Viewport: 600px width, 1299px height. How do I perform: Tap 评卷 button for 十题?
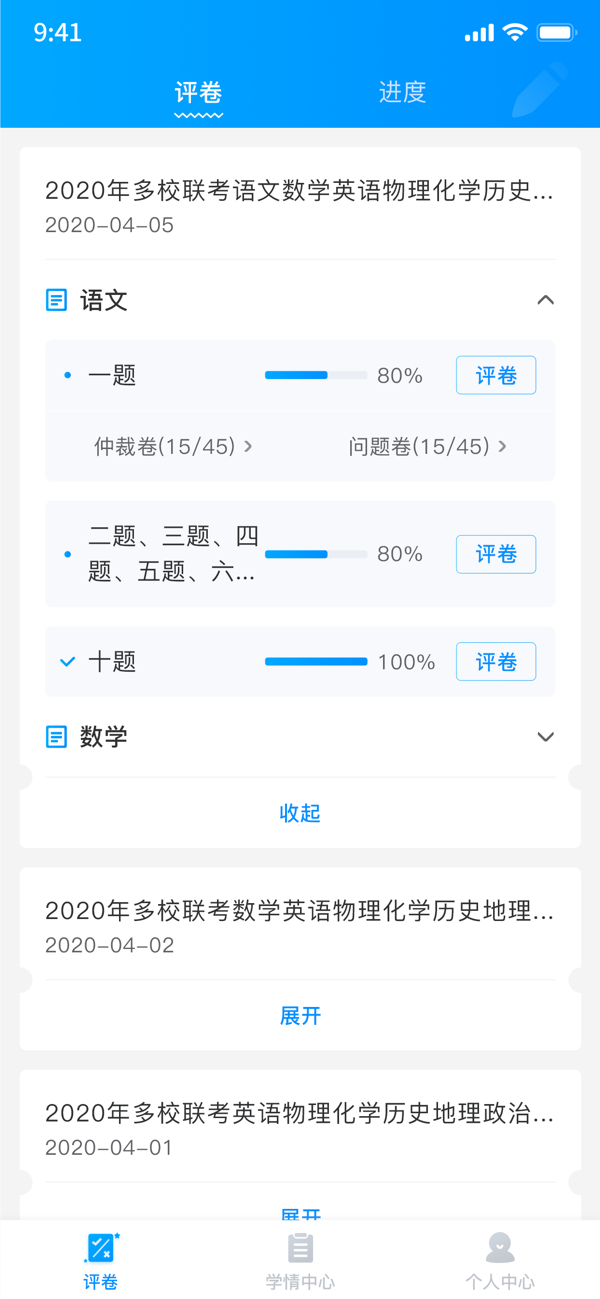(x=495, y=662)
